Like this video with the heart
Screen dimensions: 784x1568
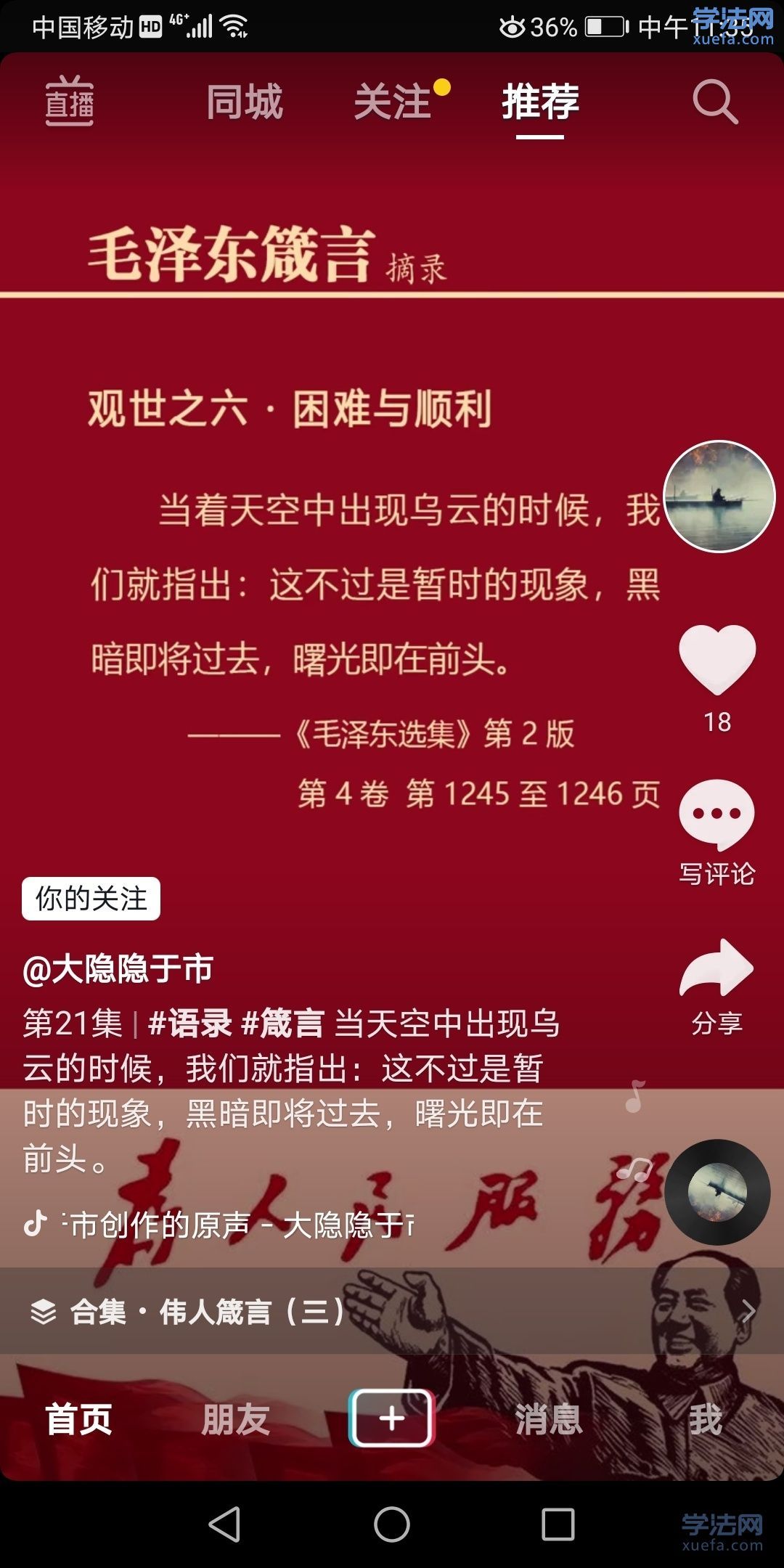point(717,658)
